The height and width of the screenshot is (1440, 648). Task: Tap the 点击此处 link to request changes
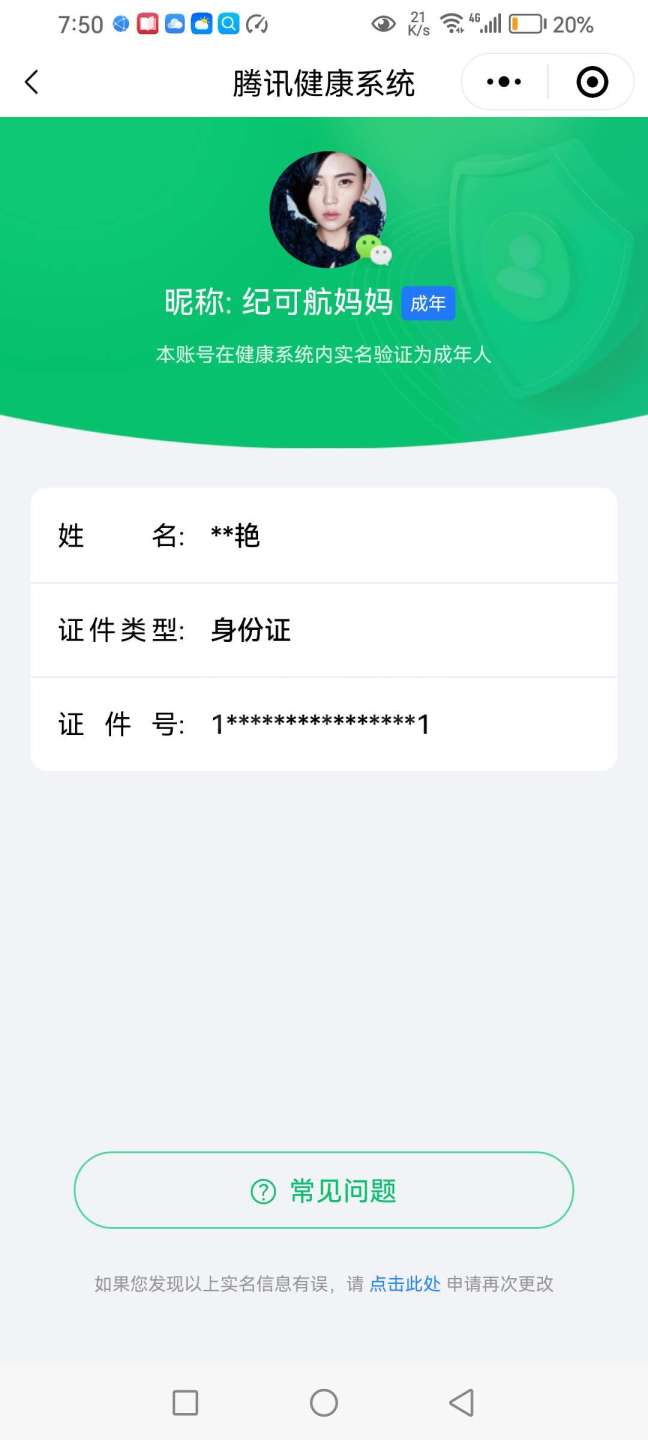coord(405,1284)
